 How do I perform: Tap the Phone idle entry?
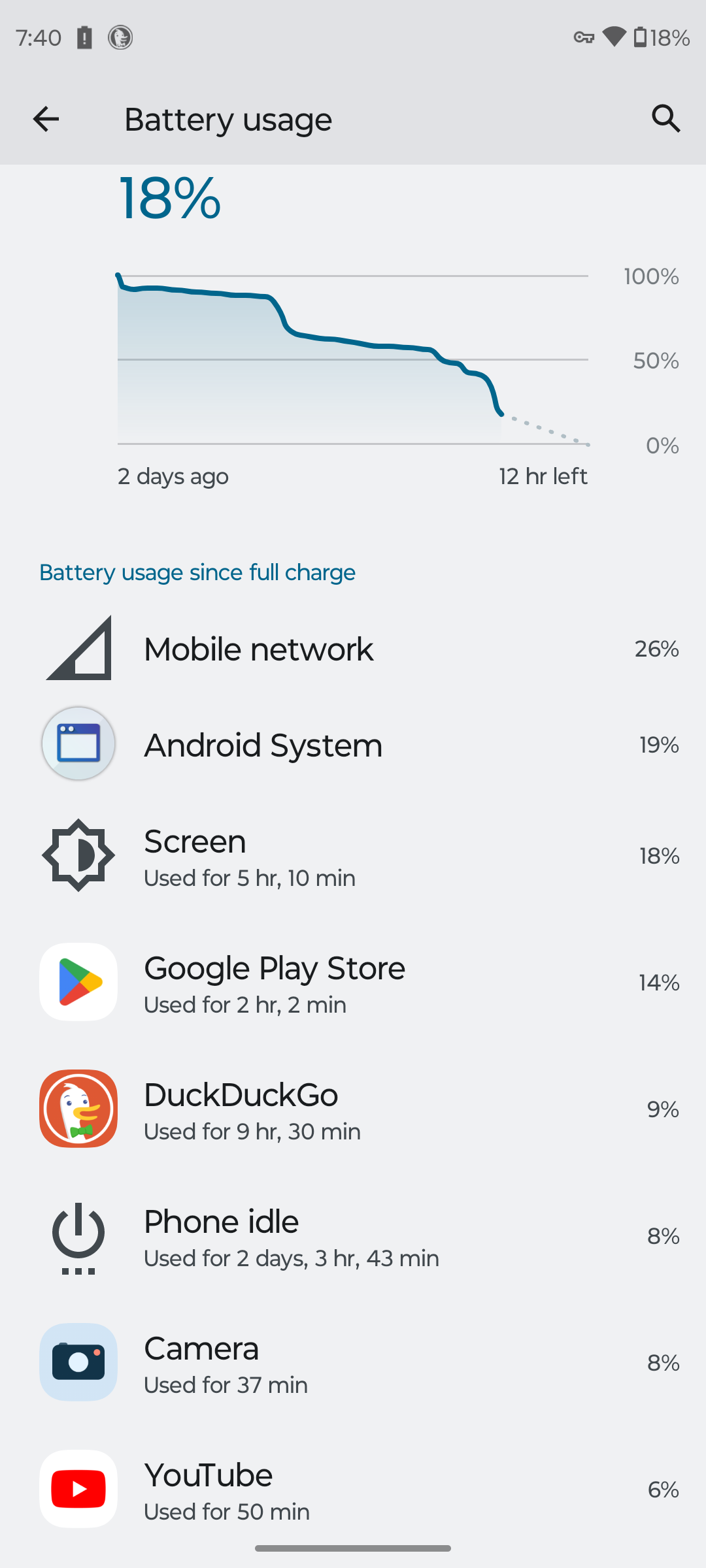(x=353, y=1235)
